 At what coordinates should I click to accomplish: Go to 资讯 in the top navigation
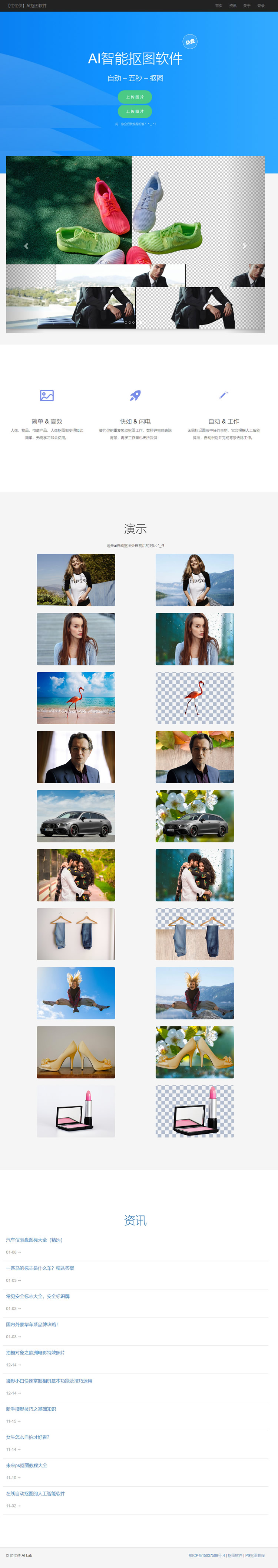(233, 6)
